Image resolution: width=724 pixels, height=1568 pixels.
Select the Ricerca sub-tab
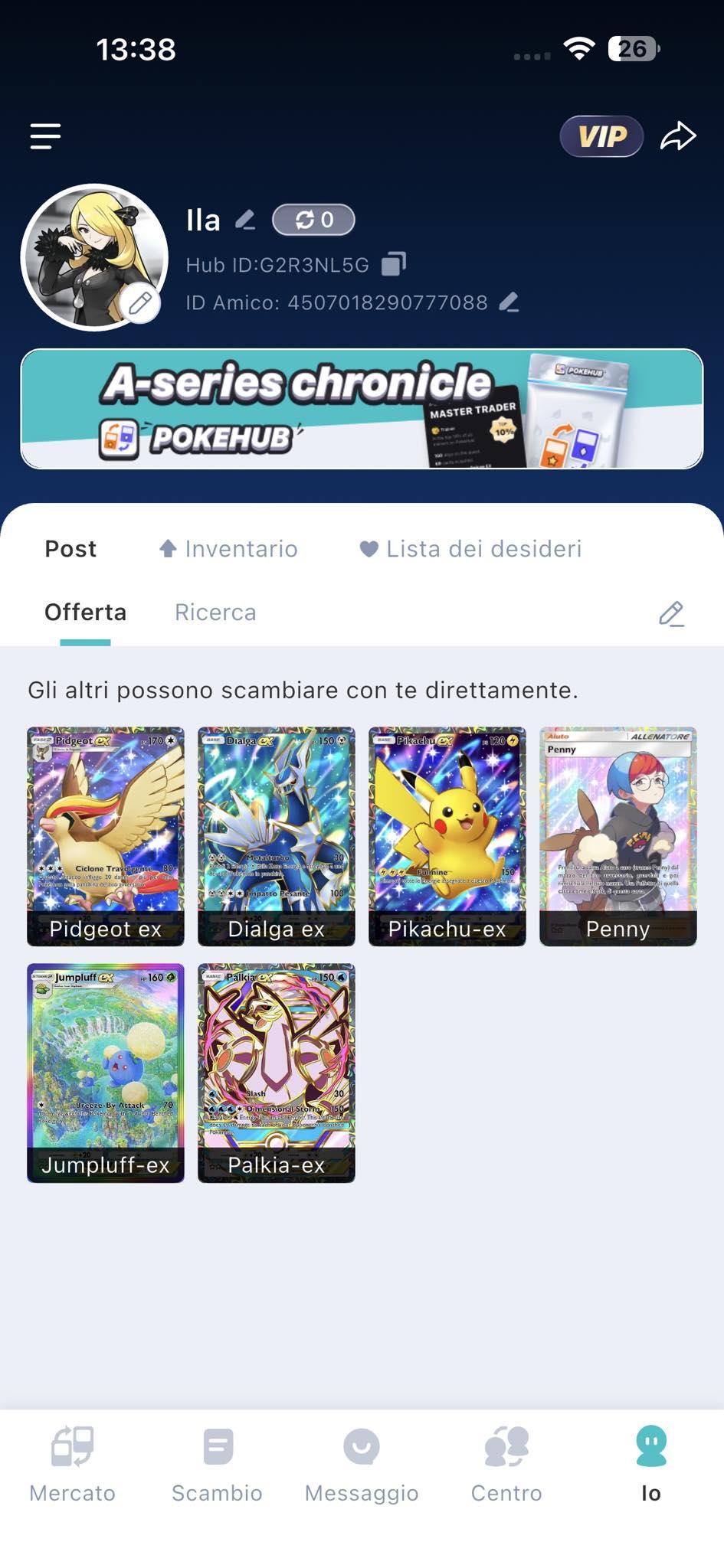coord(215,612)
